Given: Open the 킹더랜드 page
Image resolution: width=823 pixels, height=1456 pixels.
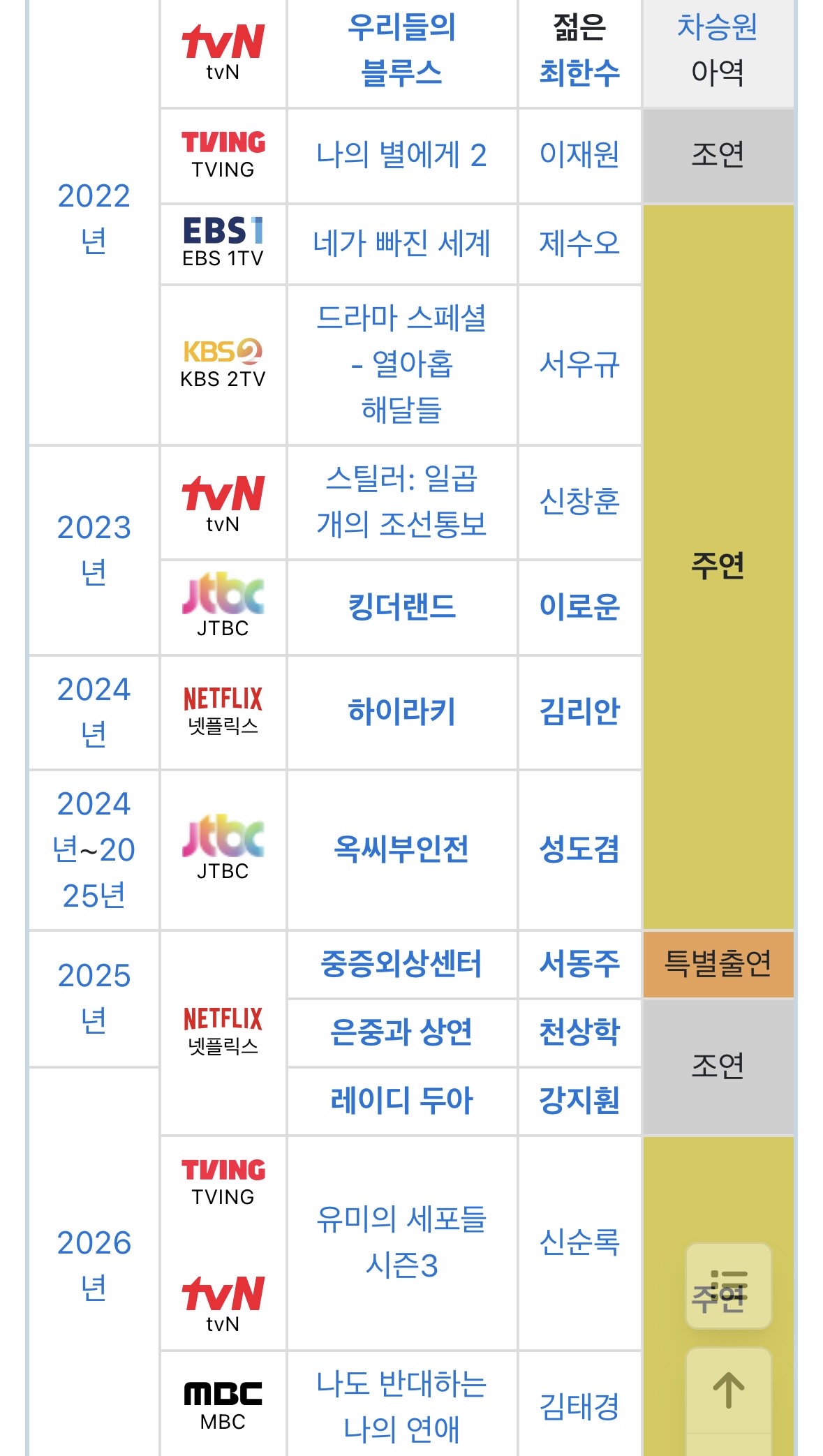Looking at the screenshot, I should (400, 608).
